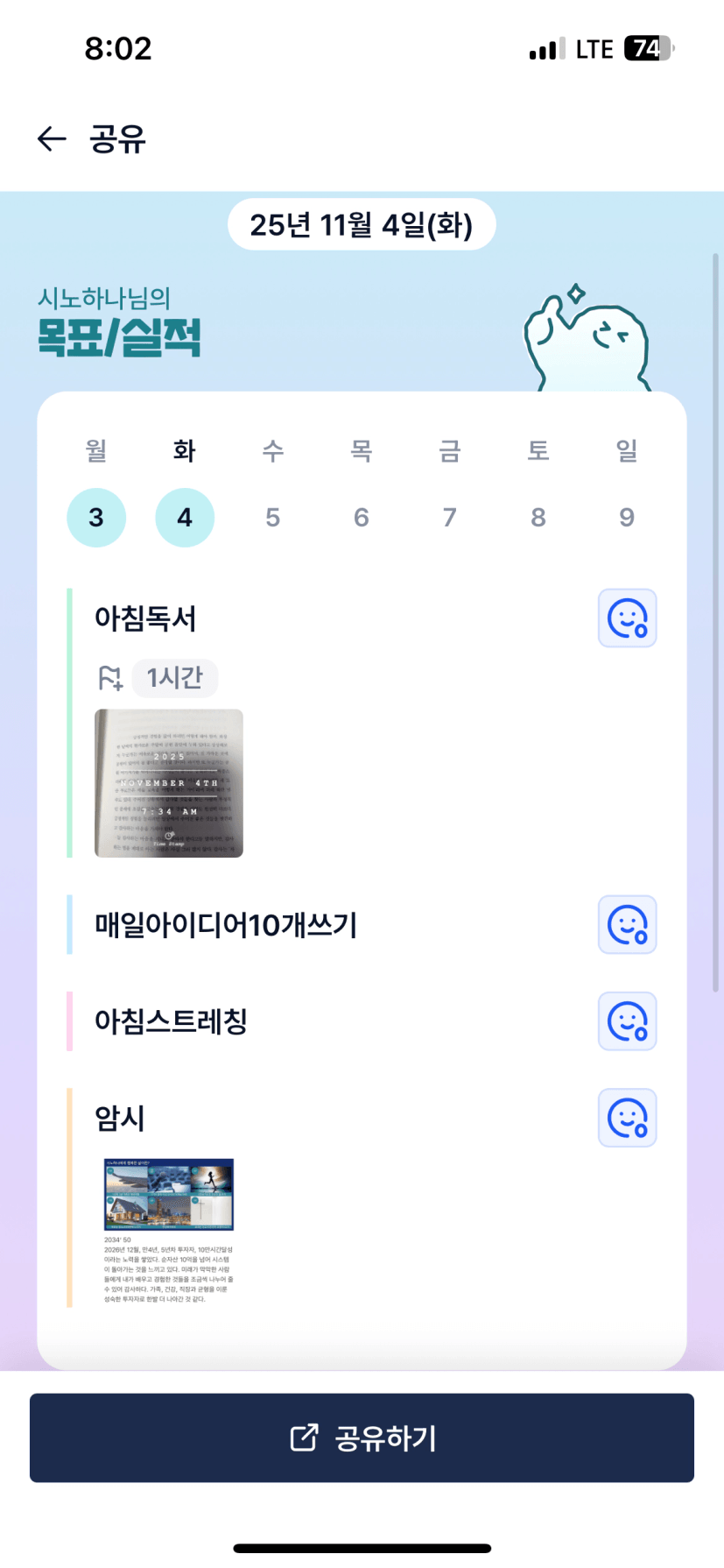
Task: Select Monday the 3rd
Action: (x=96, y=518)
